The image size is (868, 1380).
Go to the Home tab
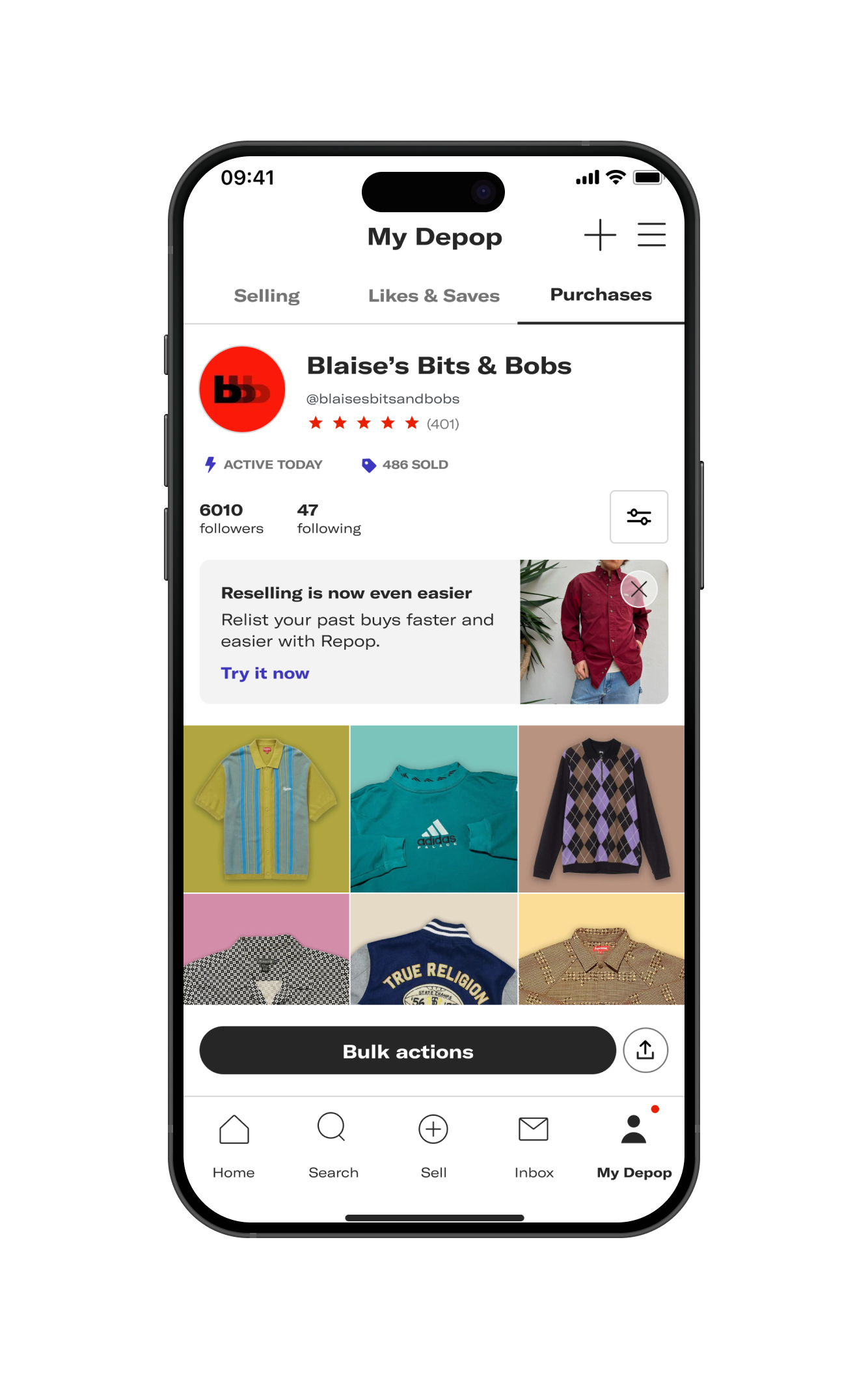234,1144
